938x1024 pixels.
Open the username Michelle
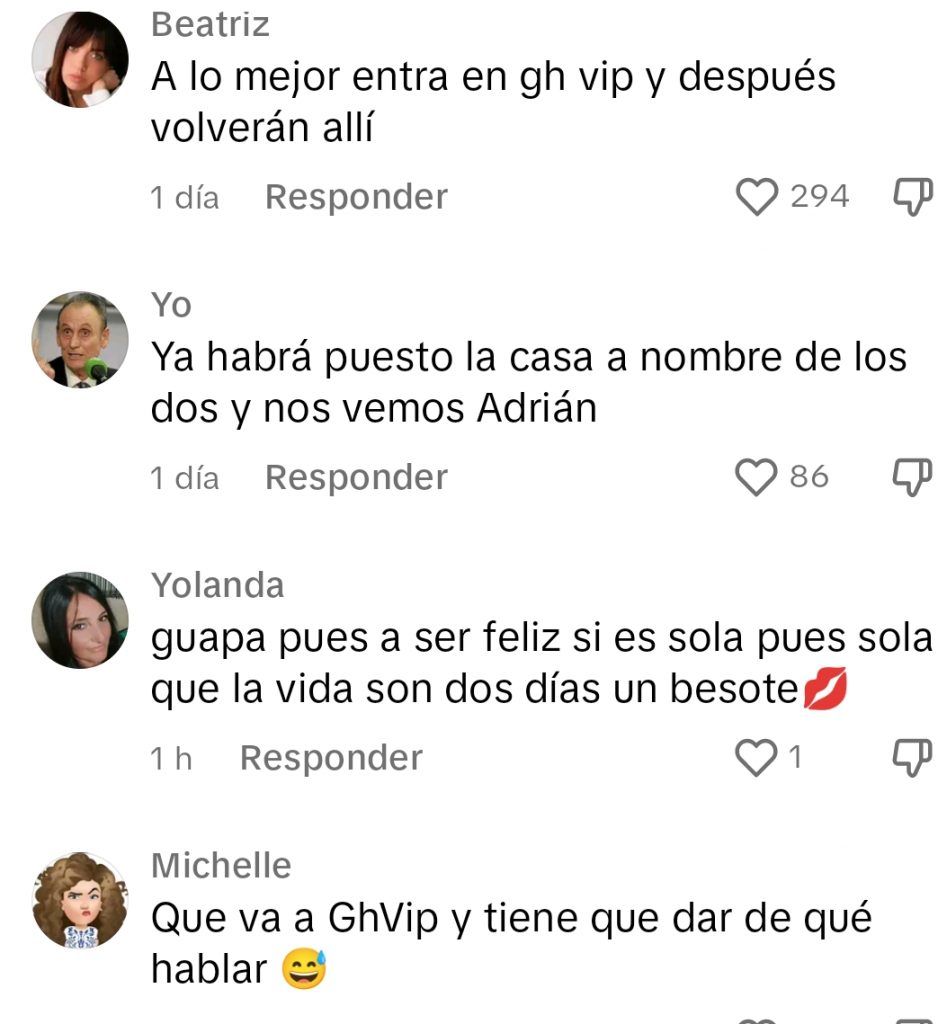[221, 865]
